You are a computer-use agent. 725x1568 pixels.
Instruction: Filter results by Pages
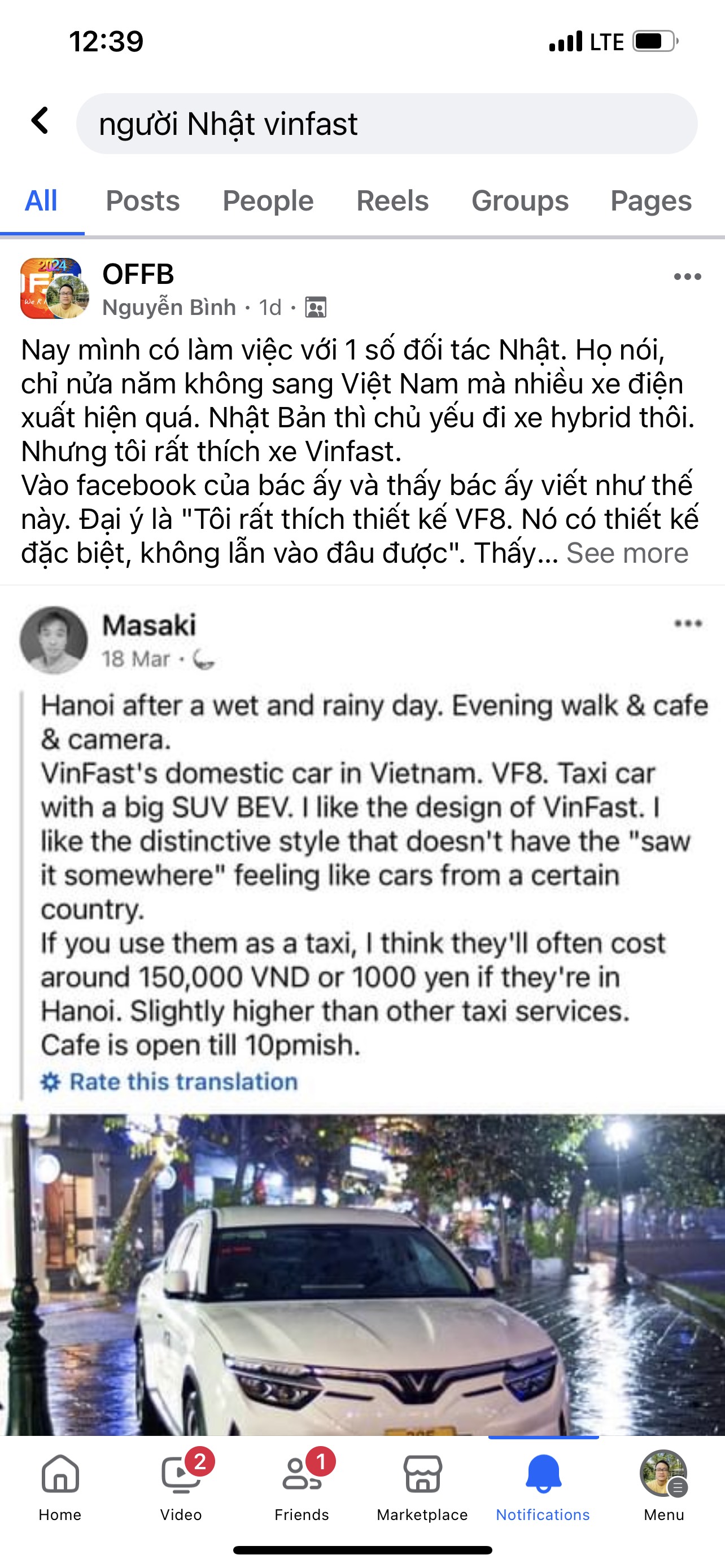[x=650, y=201]
